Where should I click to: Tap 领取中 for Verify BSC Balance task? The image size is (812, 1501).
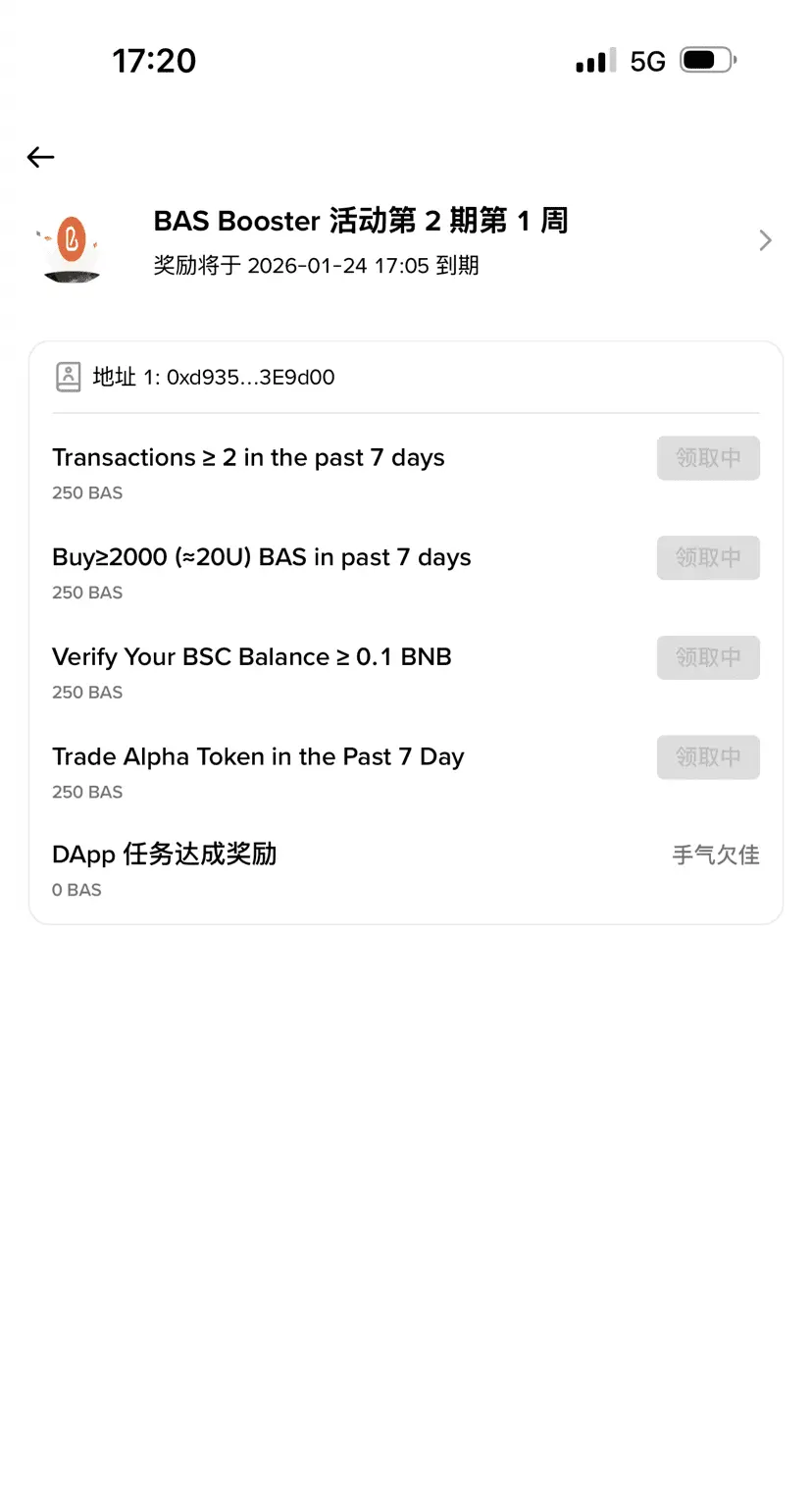[x=708, y=657]
